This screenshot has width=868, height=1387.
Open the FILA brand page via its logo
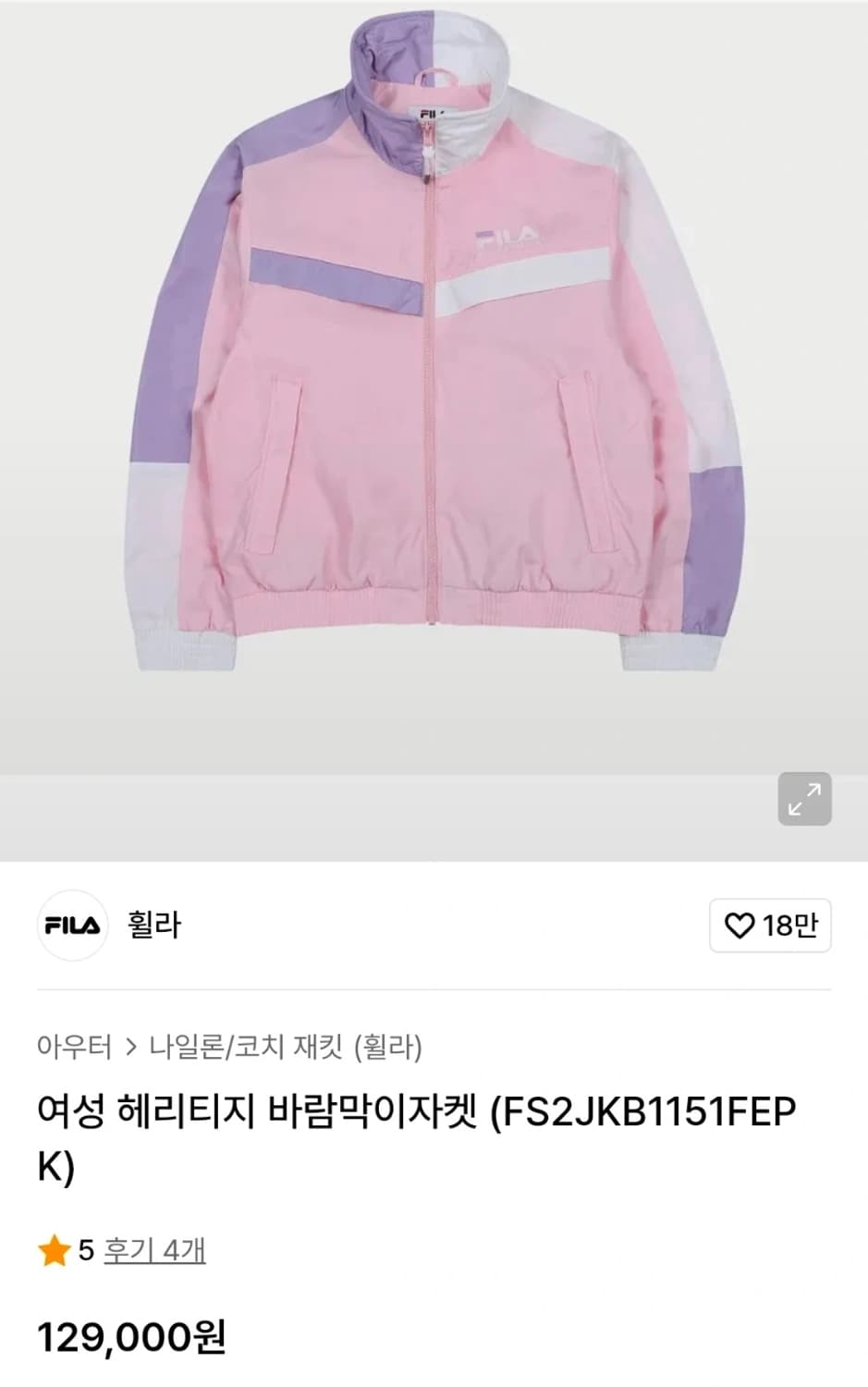coord(72,925)
